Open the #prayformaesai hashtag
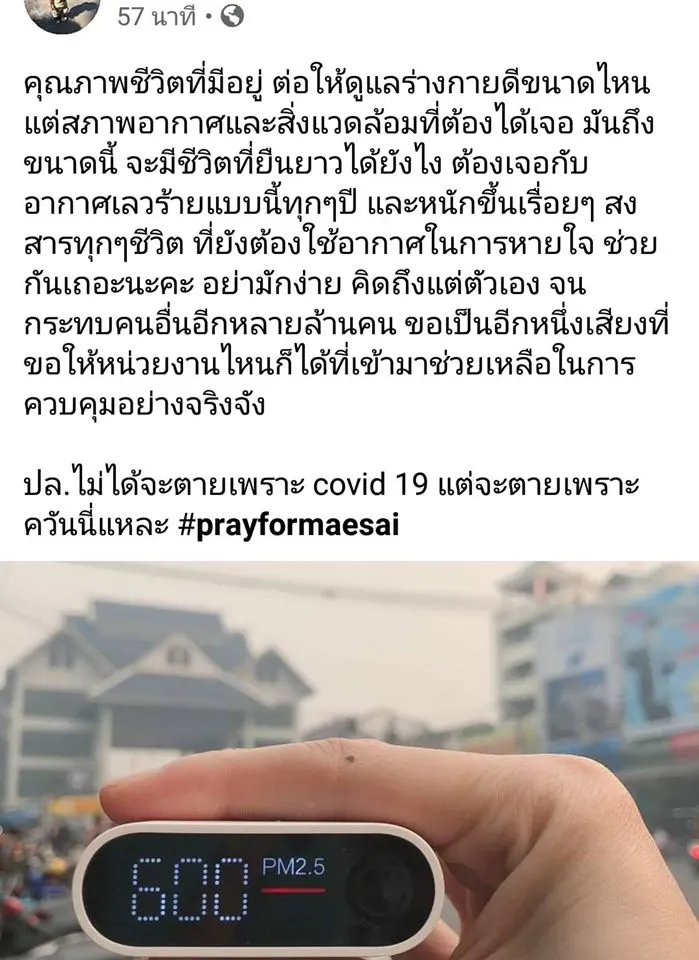 pyautogui.click(x=289, y=525)
